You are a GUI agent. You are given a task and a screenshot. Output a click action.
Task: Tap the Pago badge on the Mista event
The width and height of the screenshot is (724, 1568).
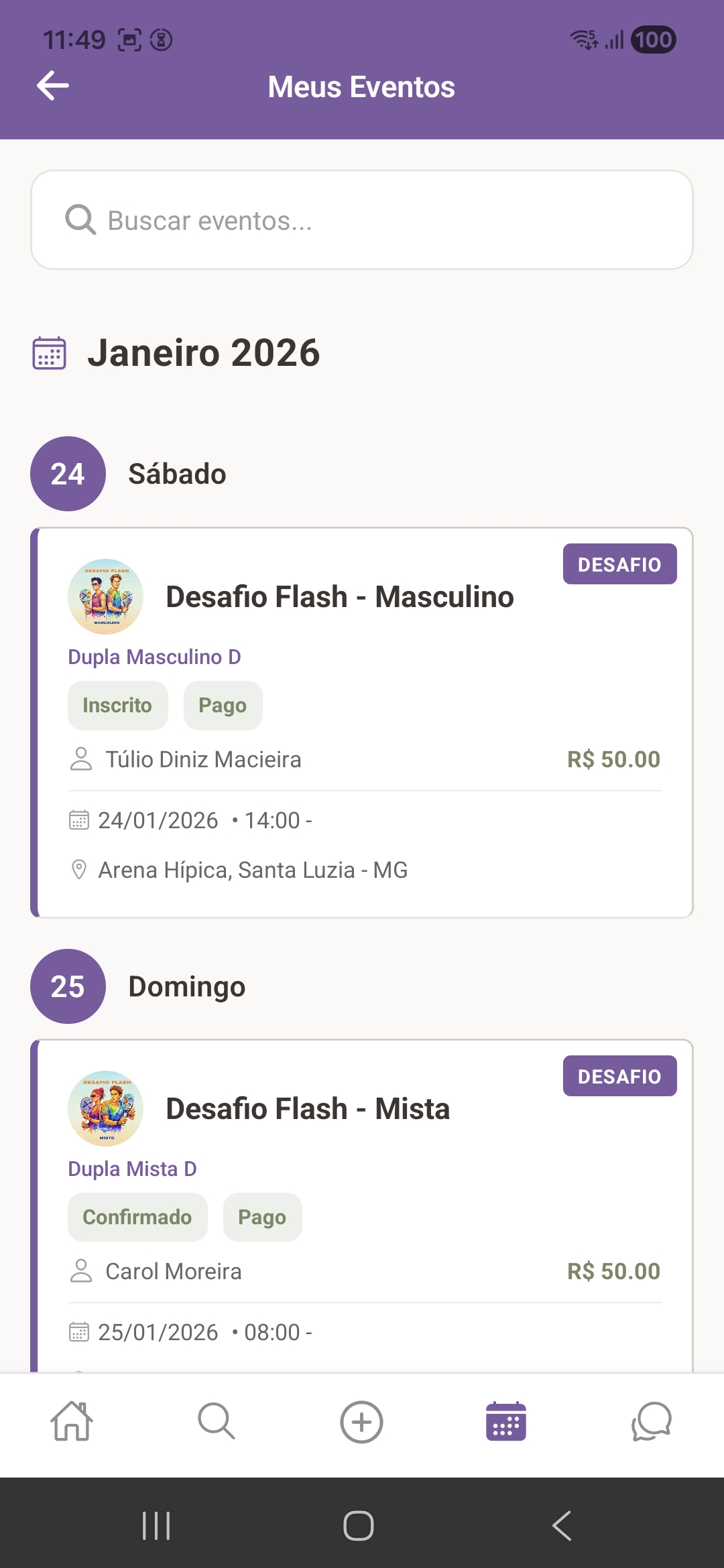point(262,1217)
